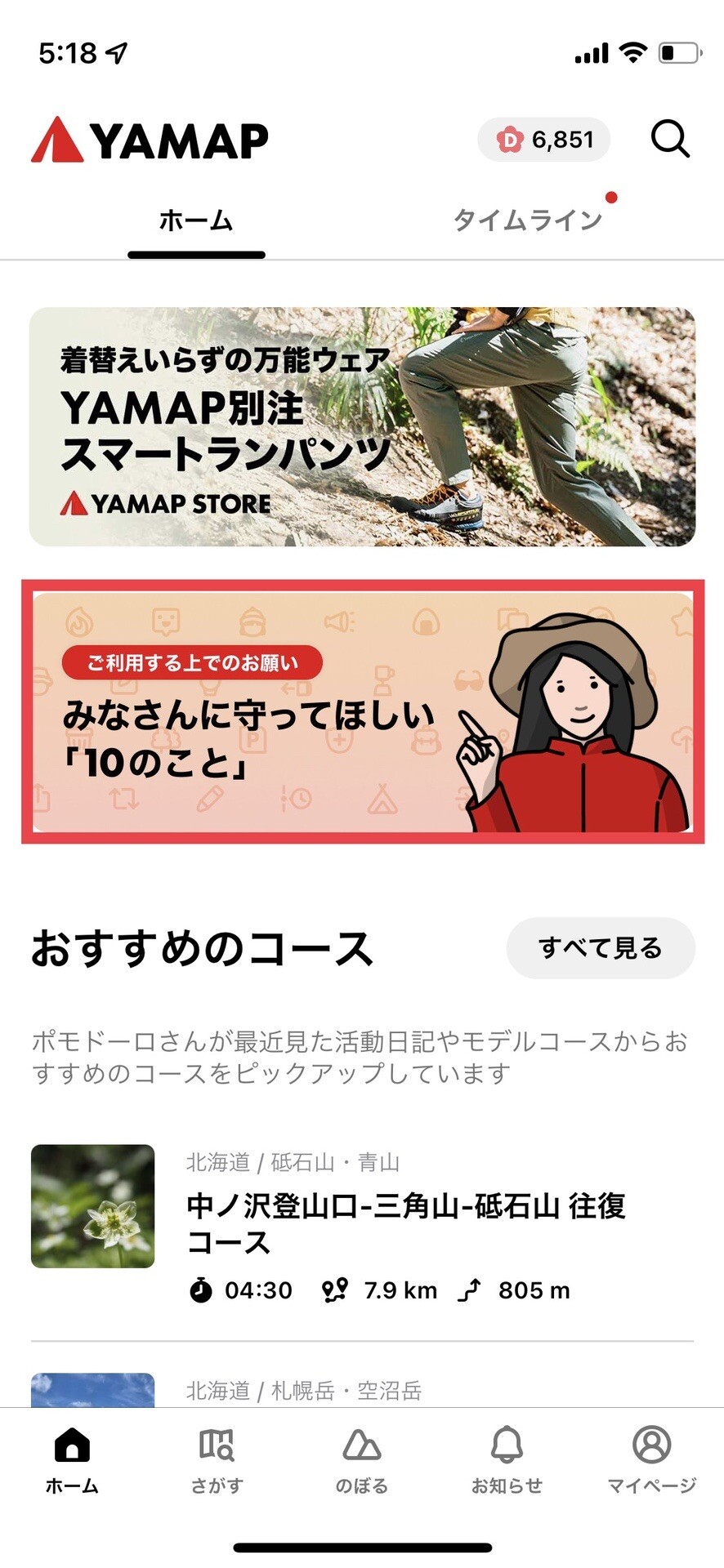
Task: Tap the distance icon next to 7.9 km
Action: [335, 1290]
